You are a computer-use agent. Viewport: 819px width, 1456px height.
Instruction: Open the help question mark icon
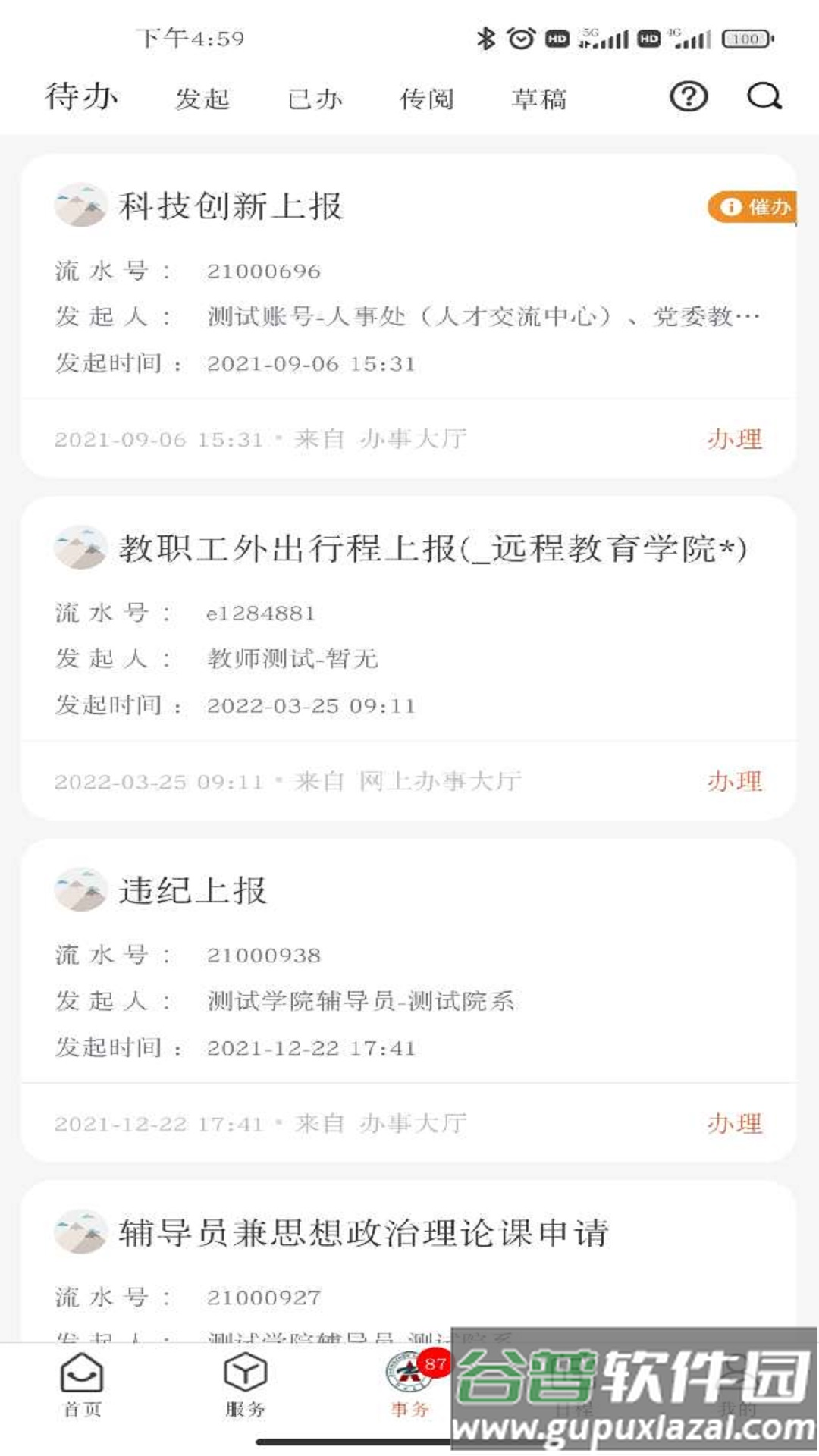click(x=688, y=97)
